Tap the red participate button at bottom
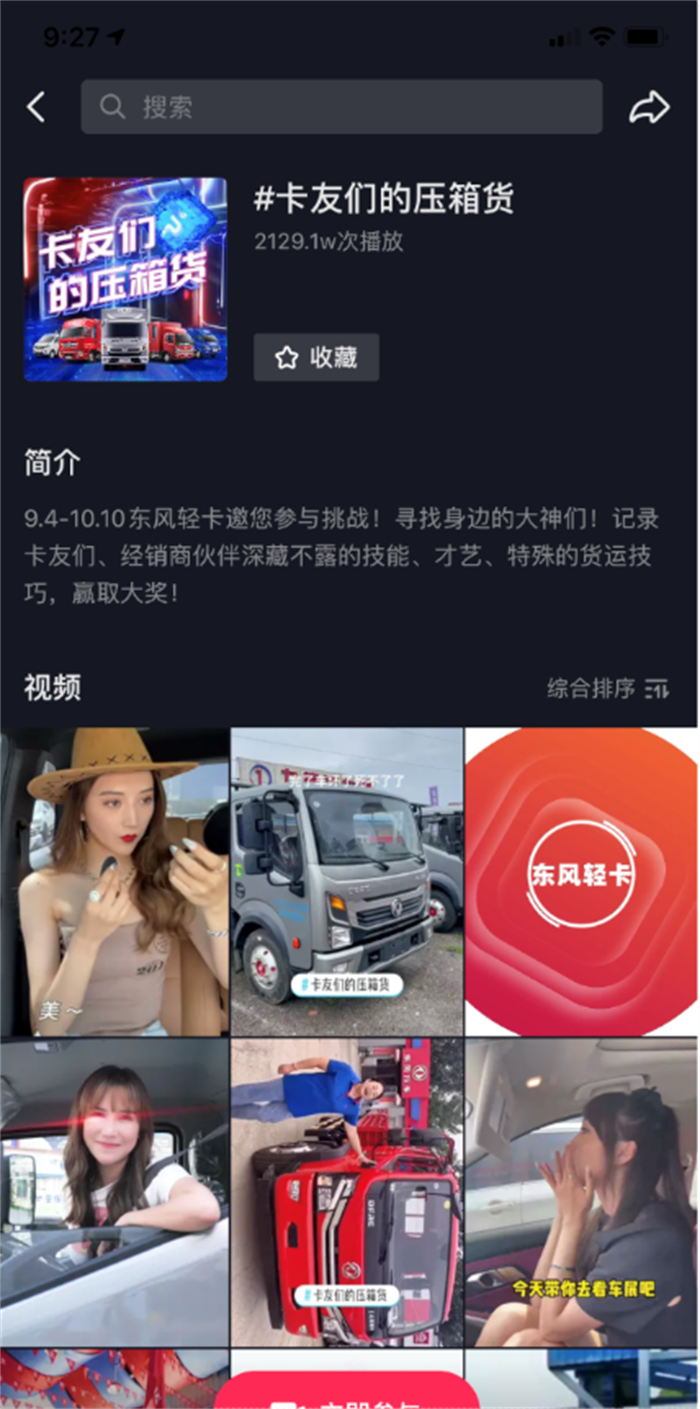Viewport: 700px width, 1409px height. point(347,1392)
